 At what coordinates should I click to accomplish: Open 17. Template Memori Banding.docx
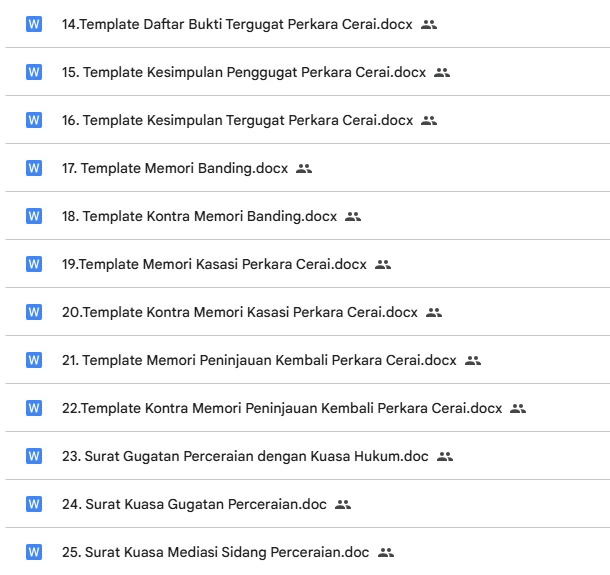(176, 168)
